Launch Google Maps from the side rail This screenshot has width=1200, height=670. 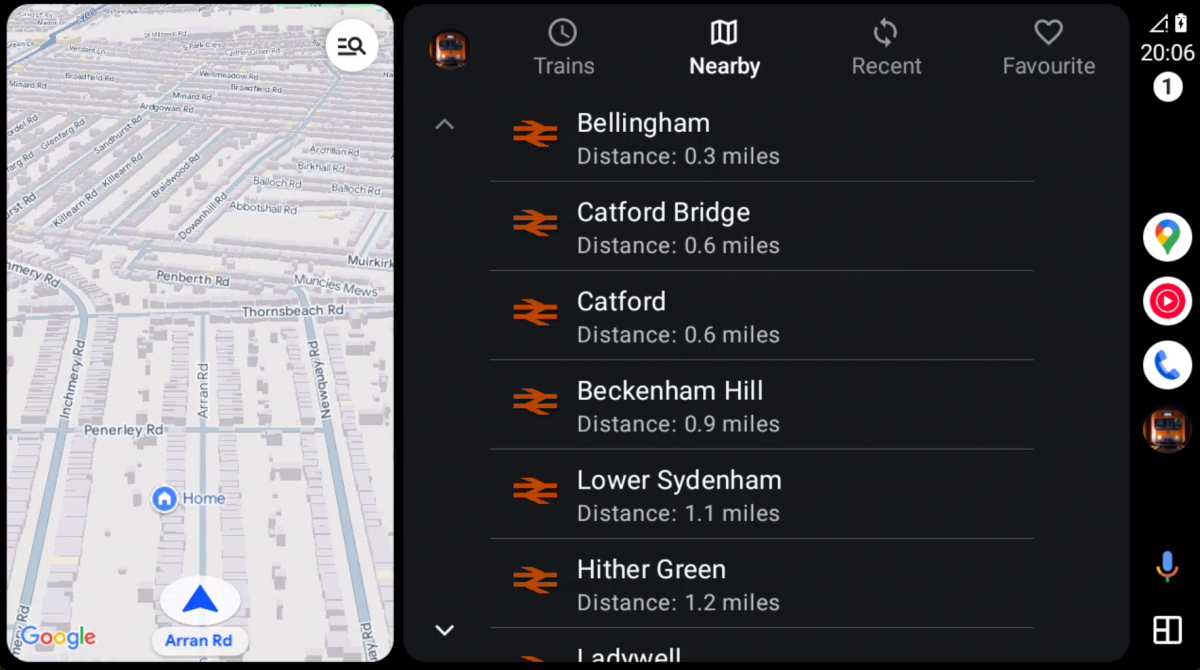click(x=1167, y=238)
